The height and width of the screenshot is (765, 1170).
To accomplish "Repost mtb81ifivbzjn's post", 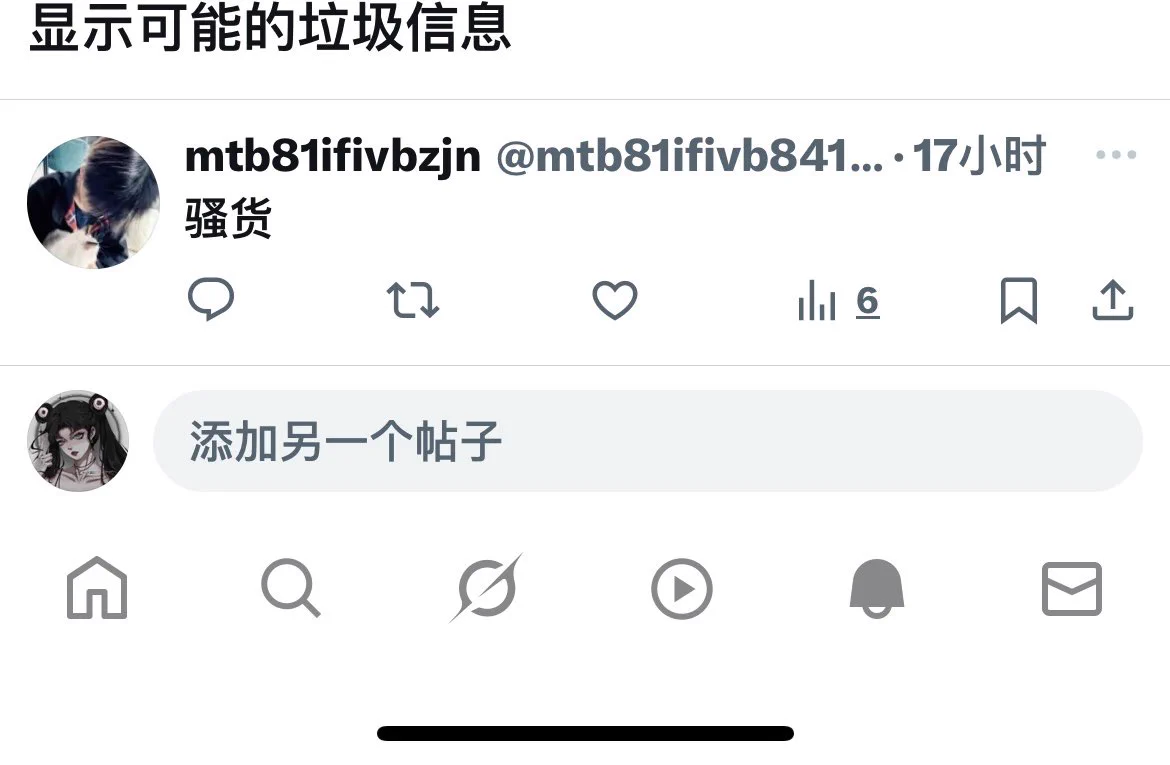I will click(x=413, y=300).
